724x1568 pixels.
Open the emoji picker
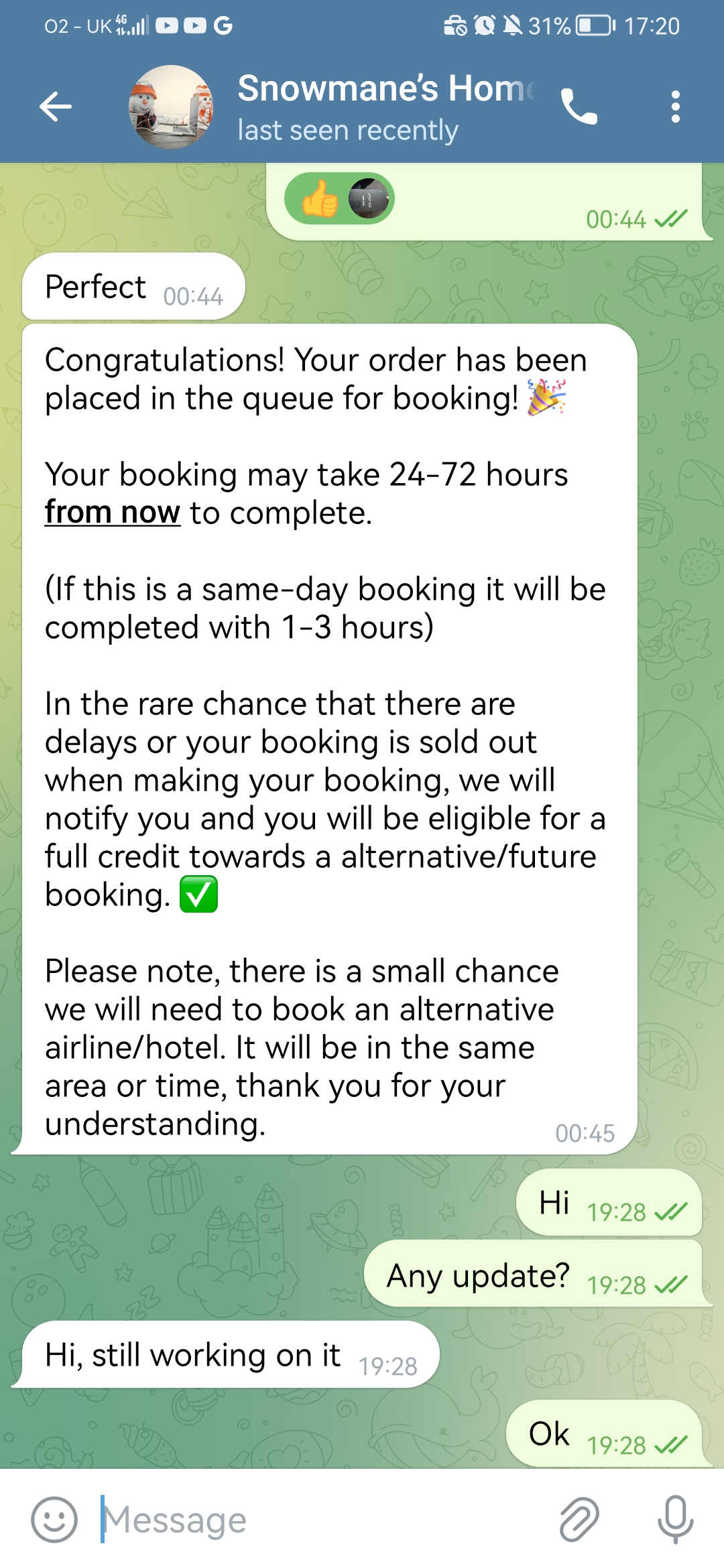pyautogui.click(x=54, y=1519)
